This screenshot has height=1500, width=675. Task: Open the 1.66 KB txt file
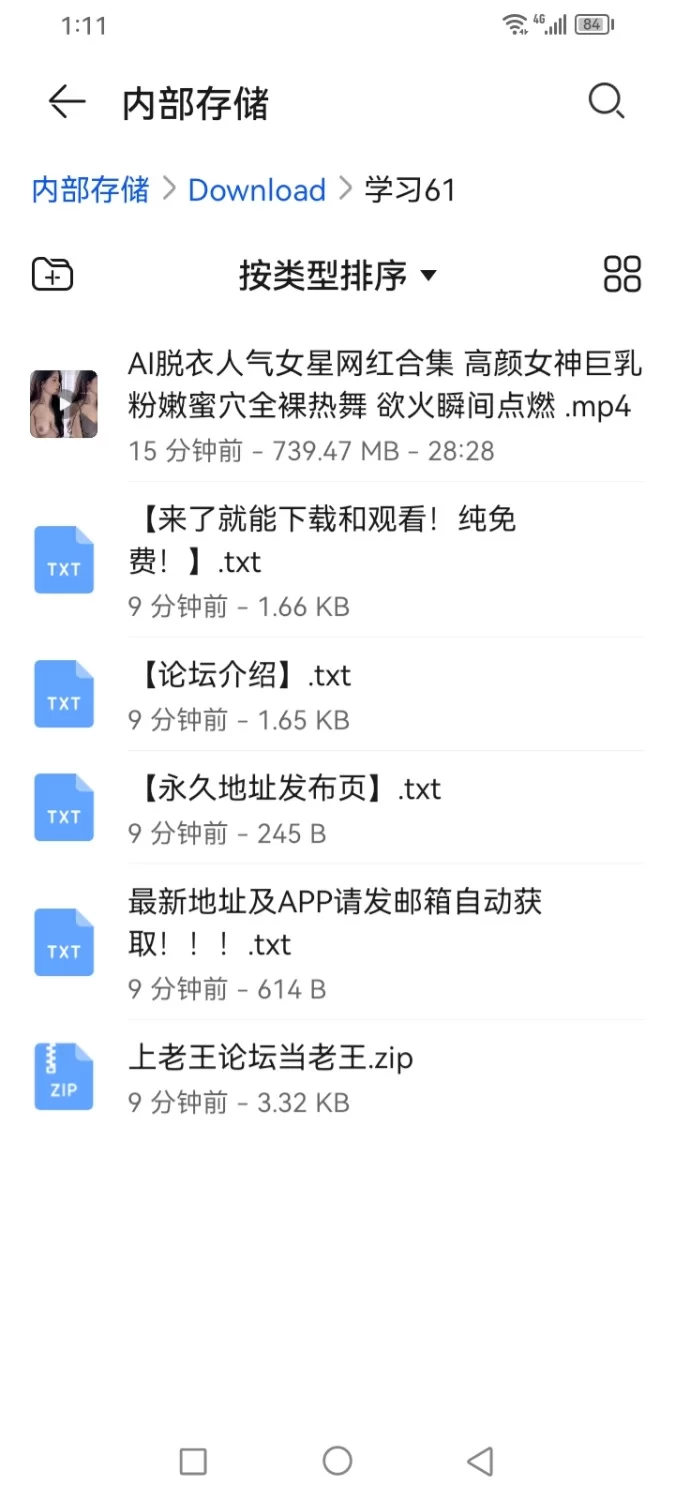pyautogui.click(x=322, y=560)
